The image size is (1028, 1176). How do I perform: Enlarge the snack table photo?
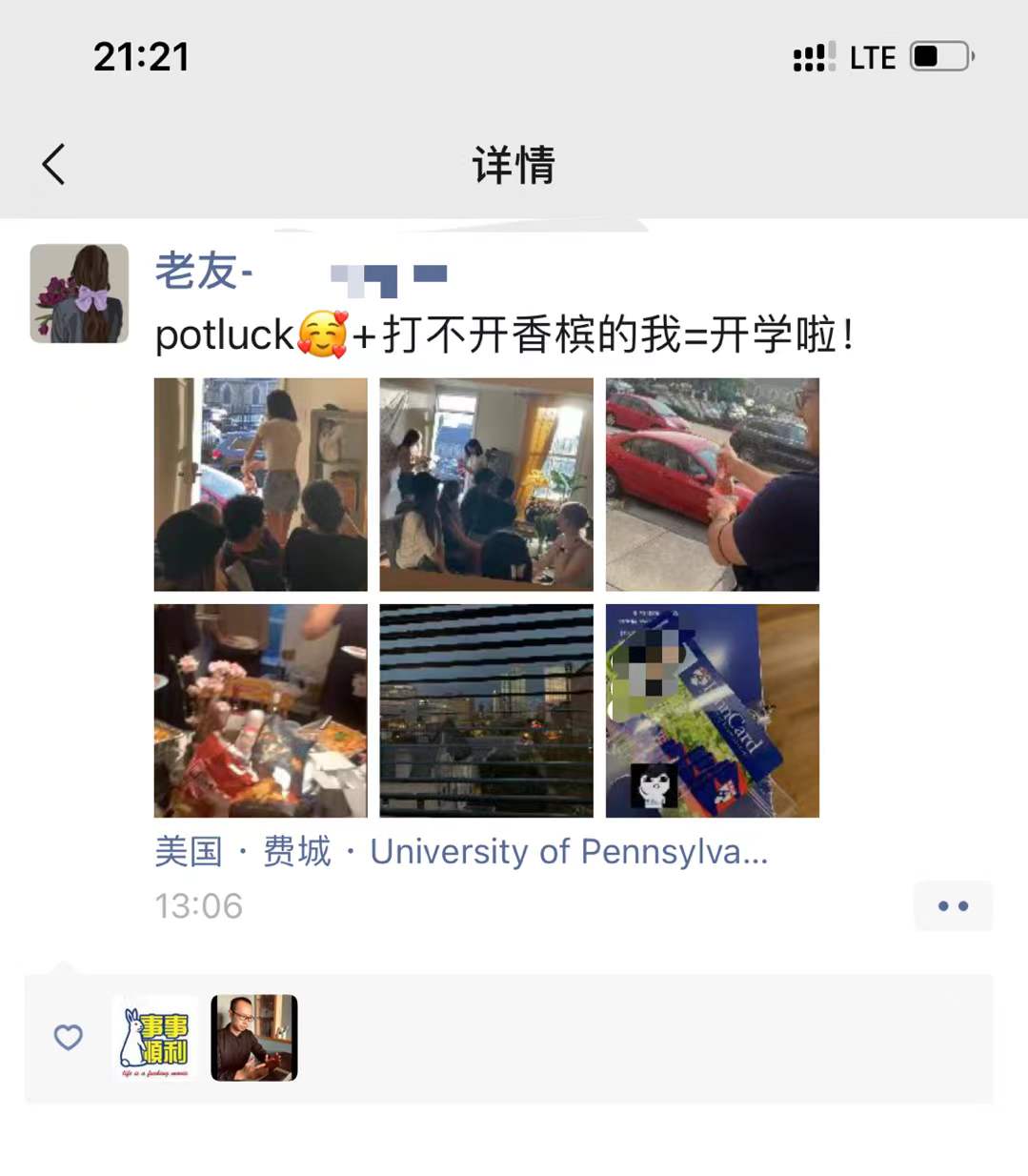click(x=260, y=710)
